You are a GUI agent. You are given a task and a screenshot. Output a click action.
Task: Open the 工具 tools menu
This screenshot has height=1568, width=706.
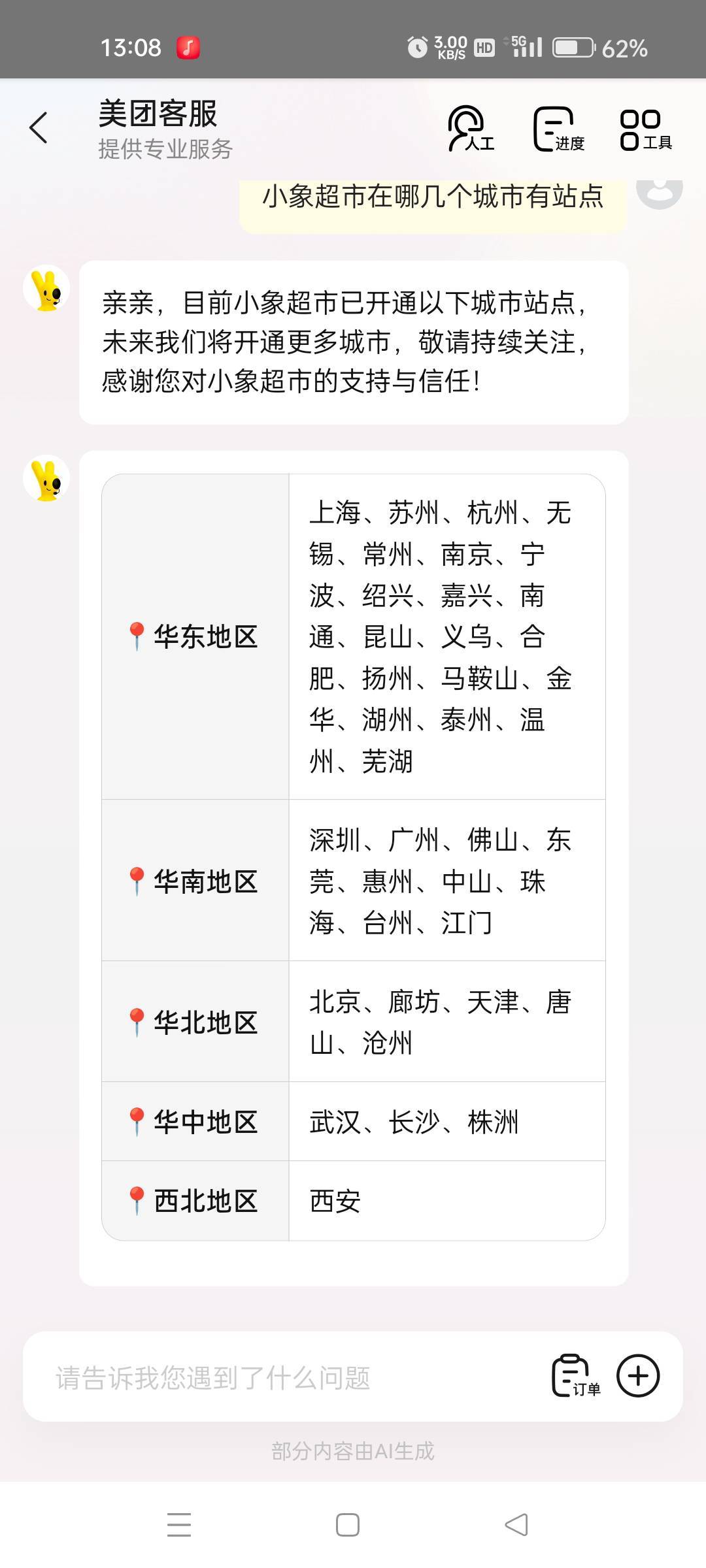click(x=646, y=129)
